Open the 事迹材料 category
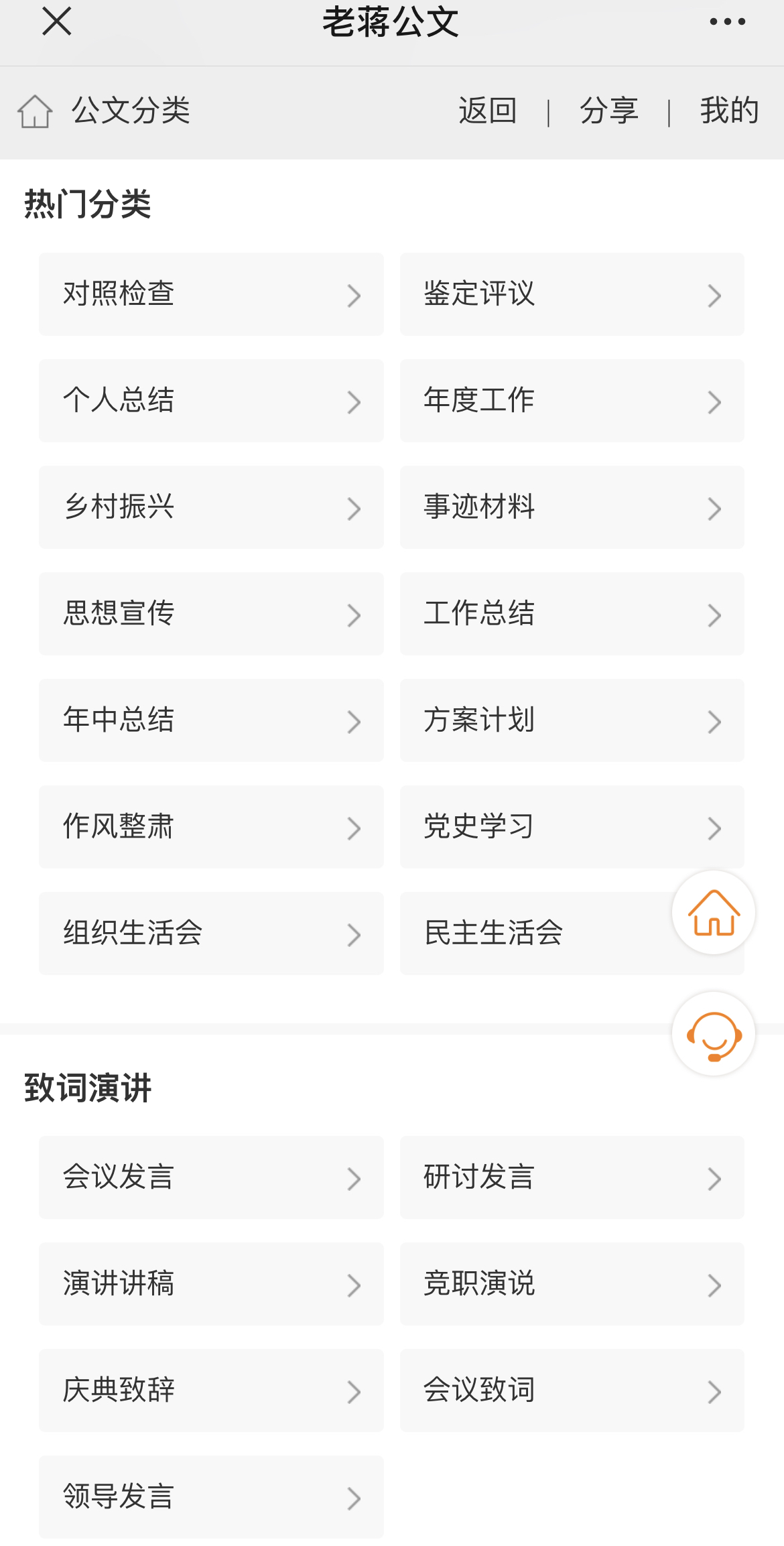 click(572, 507)
